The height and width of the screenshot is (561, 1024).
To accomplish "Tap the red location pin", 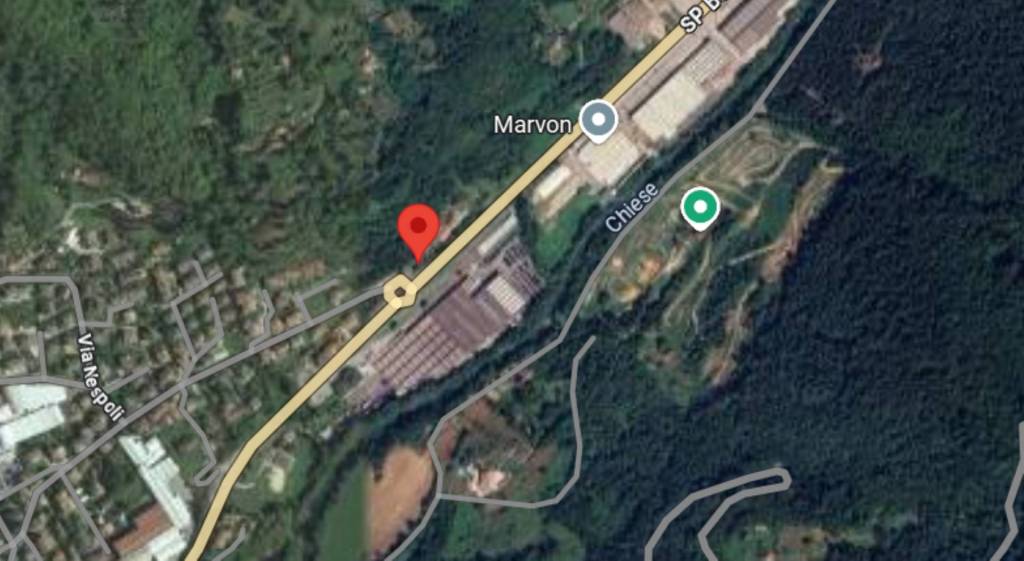I will point(418,228).
